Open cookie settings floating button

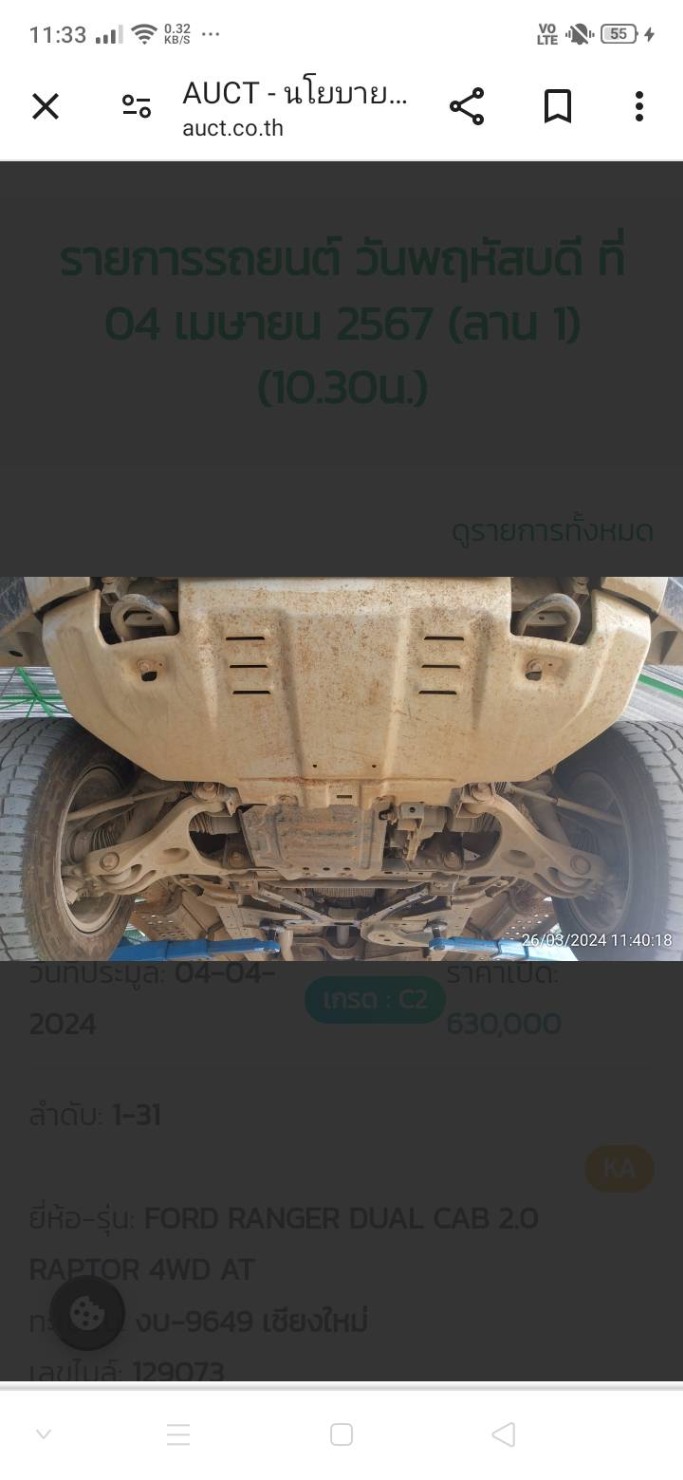[88, 1313]
